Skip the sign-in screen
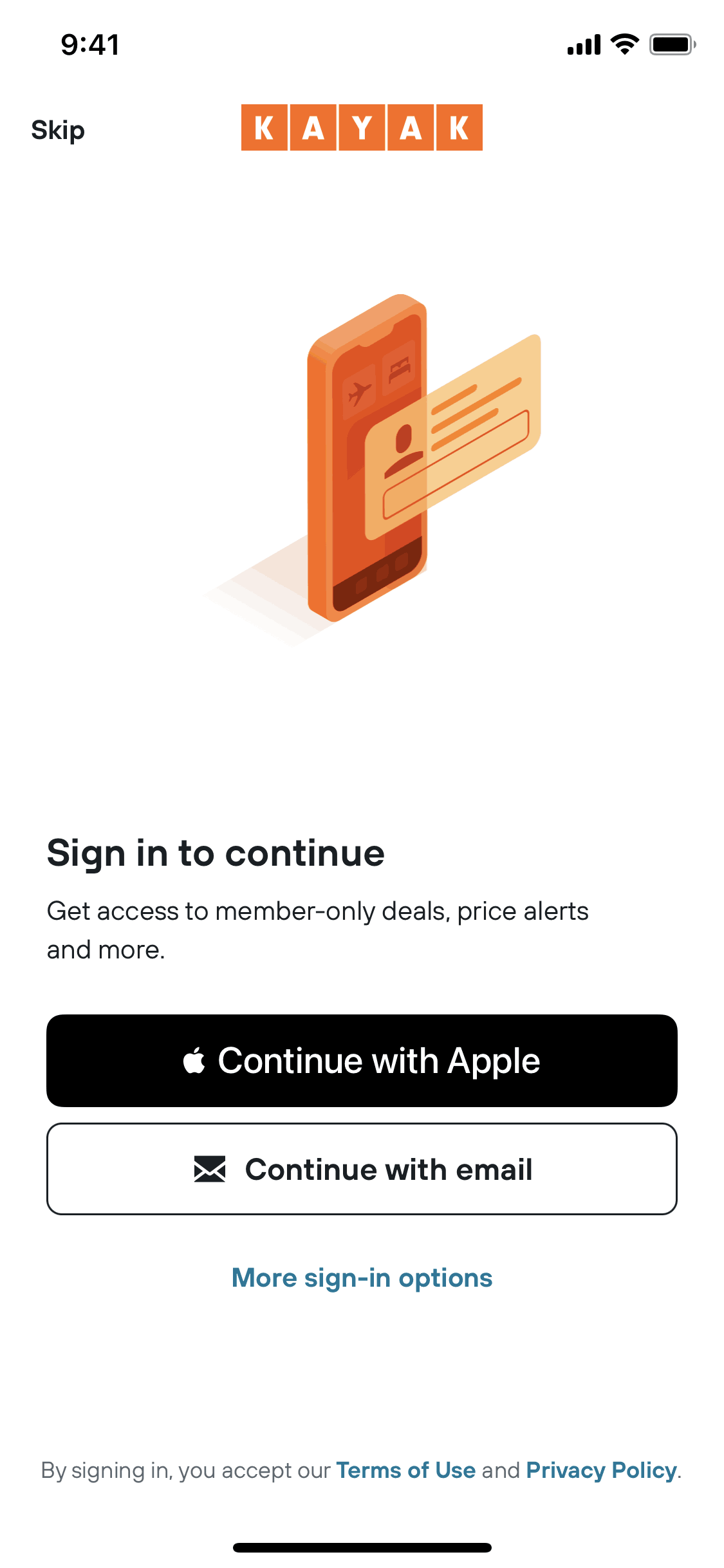 58,130
